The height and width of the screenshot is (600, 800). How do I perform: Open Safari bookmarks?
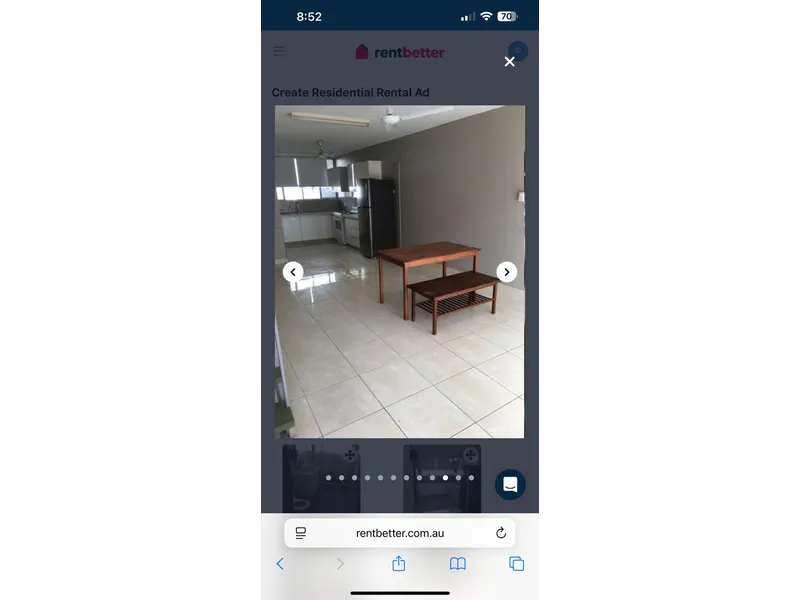click(458, 564)
